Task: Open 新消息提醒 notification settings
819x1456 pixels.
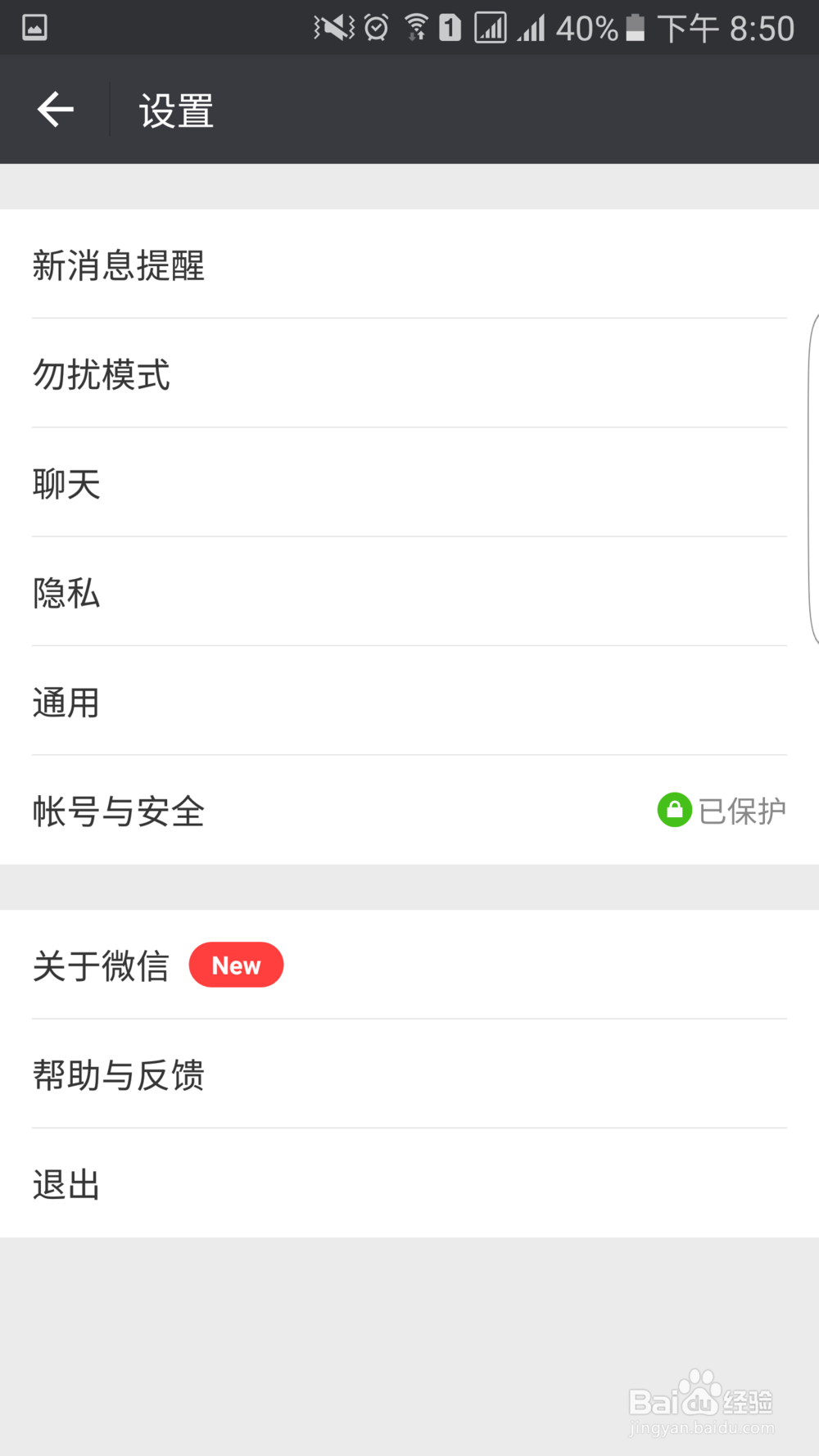Action: [409, 266]
